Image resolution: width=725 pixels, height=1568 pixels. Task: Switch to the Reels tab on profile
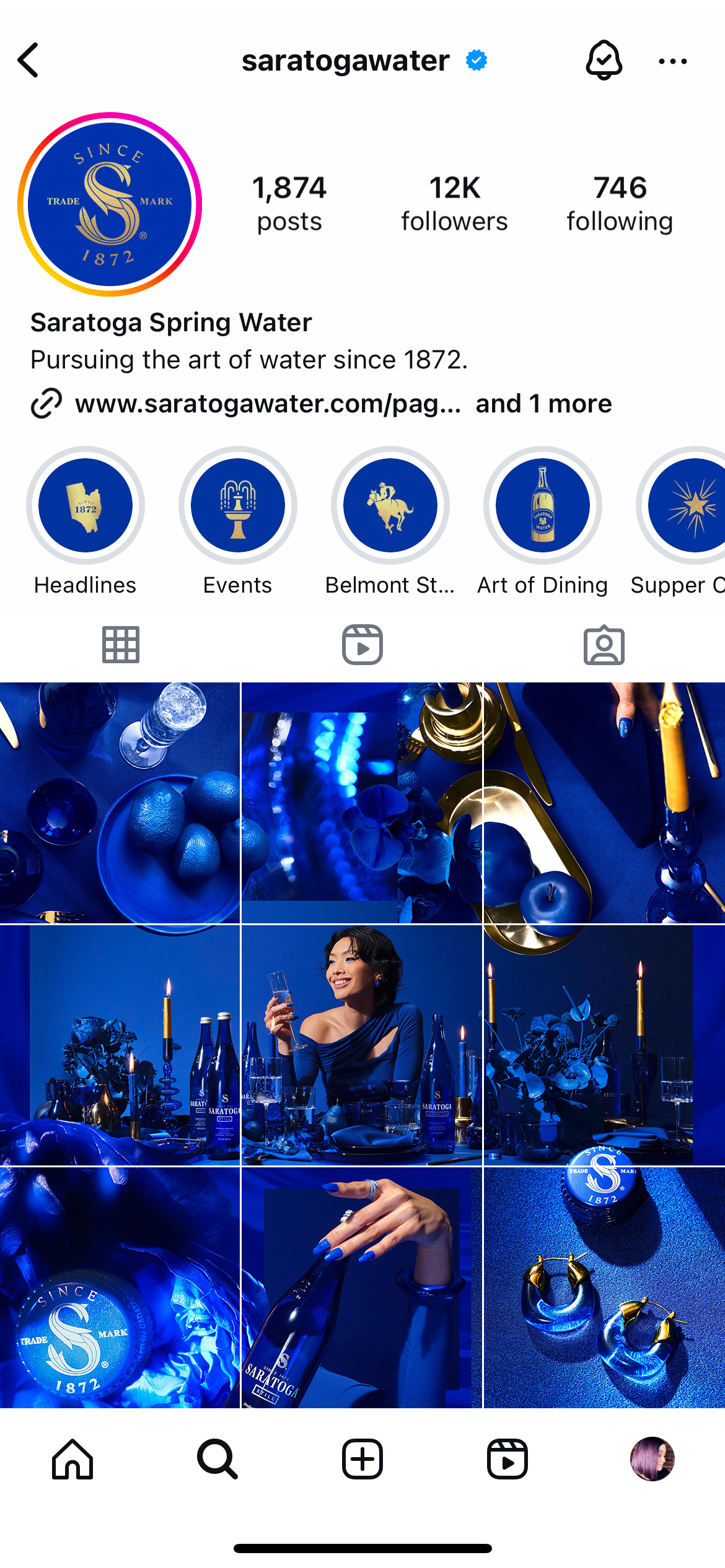pyautogui.click(x=362, y=645)
